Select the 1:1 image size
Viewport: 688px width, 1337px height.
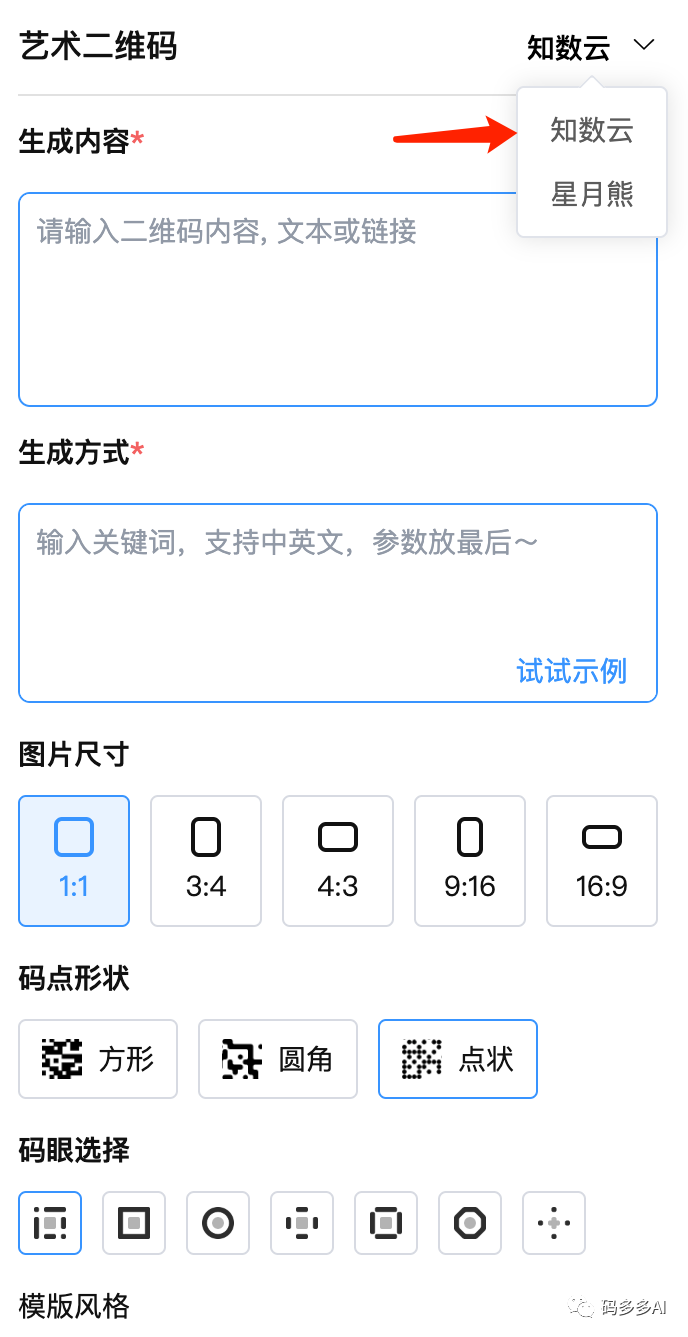(74, 860)
